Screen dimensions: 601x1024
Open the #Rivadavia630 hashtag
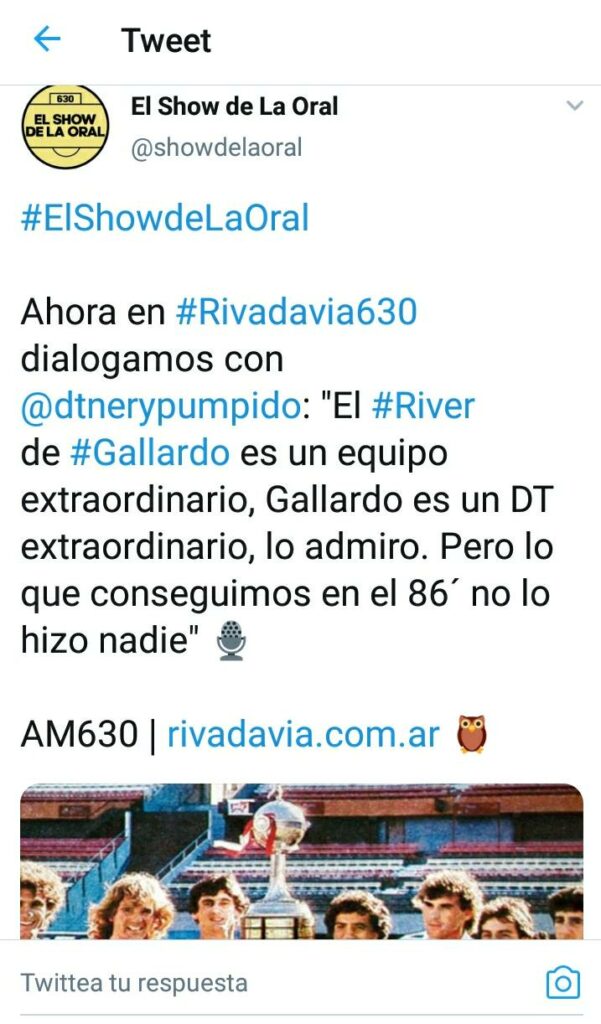[x=295, y=312]
